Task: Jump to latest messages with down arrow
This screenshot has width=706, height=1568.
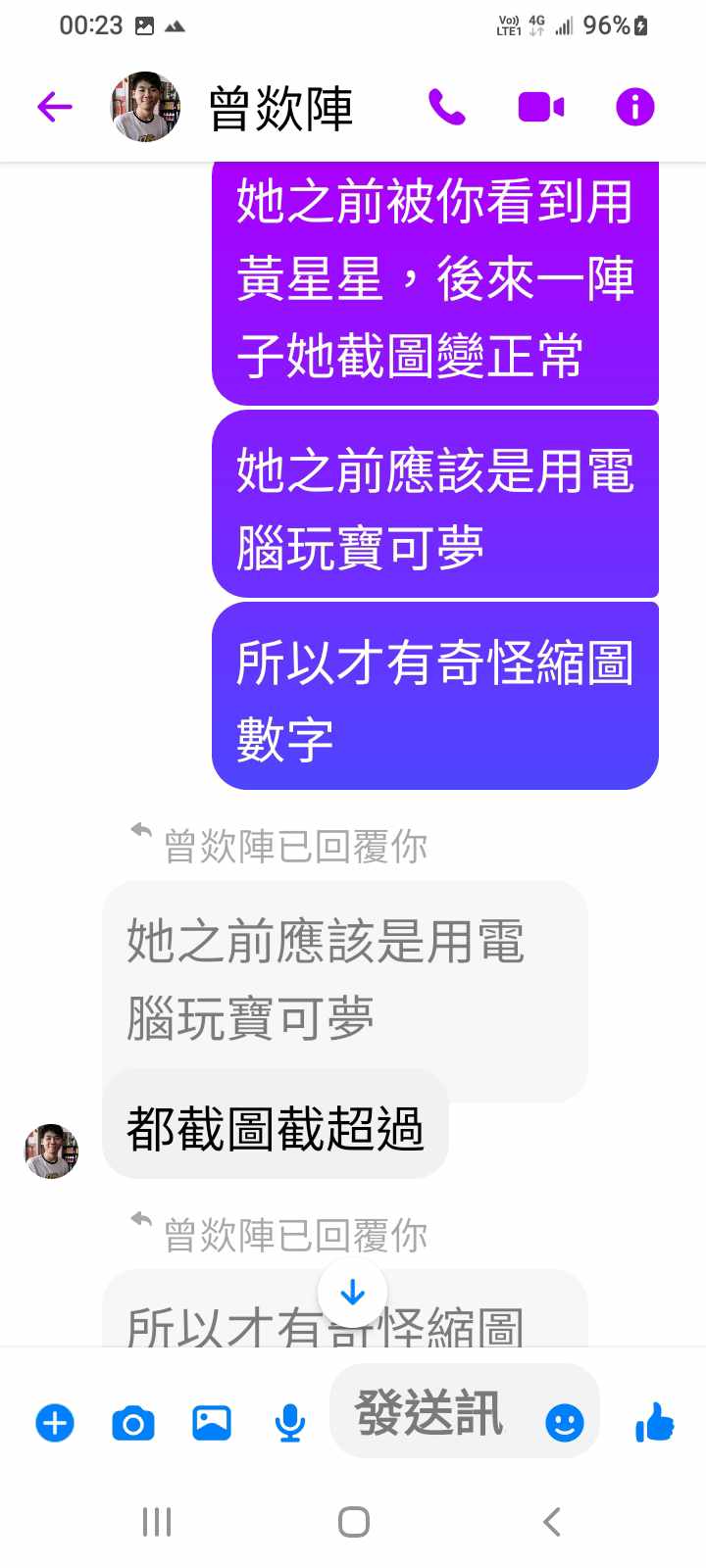Action: click(x=352, y=1294)
